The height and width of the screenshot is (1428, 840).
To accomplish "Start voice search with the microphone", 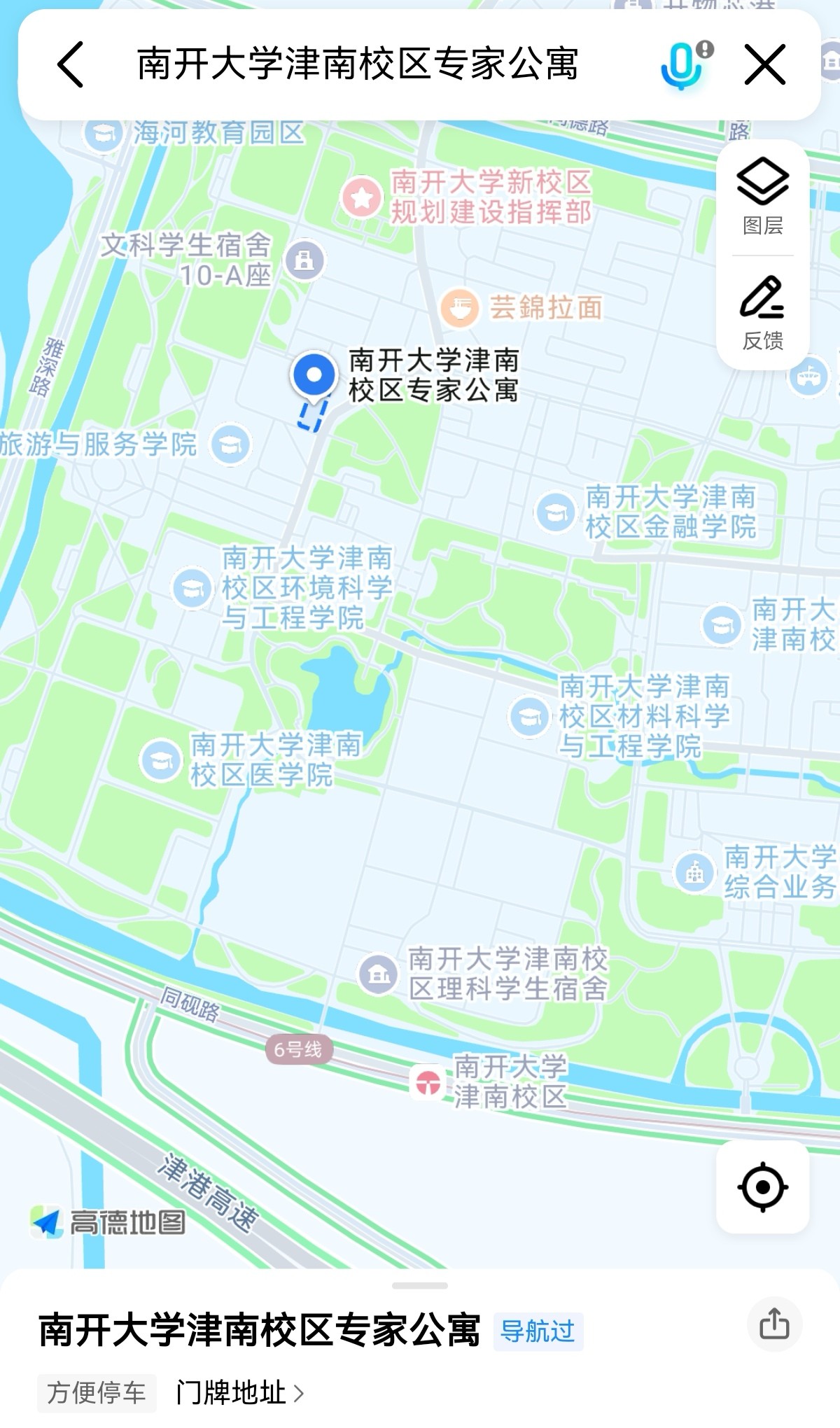I will pyautogui.click(x=682, y=64).
